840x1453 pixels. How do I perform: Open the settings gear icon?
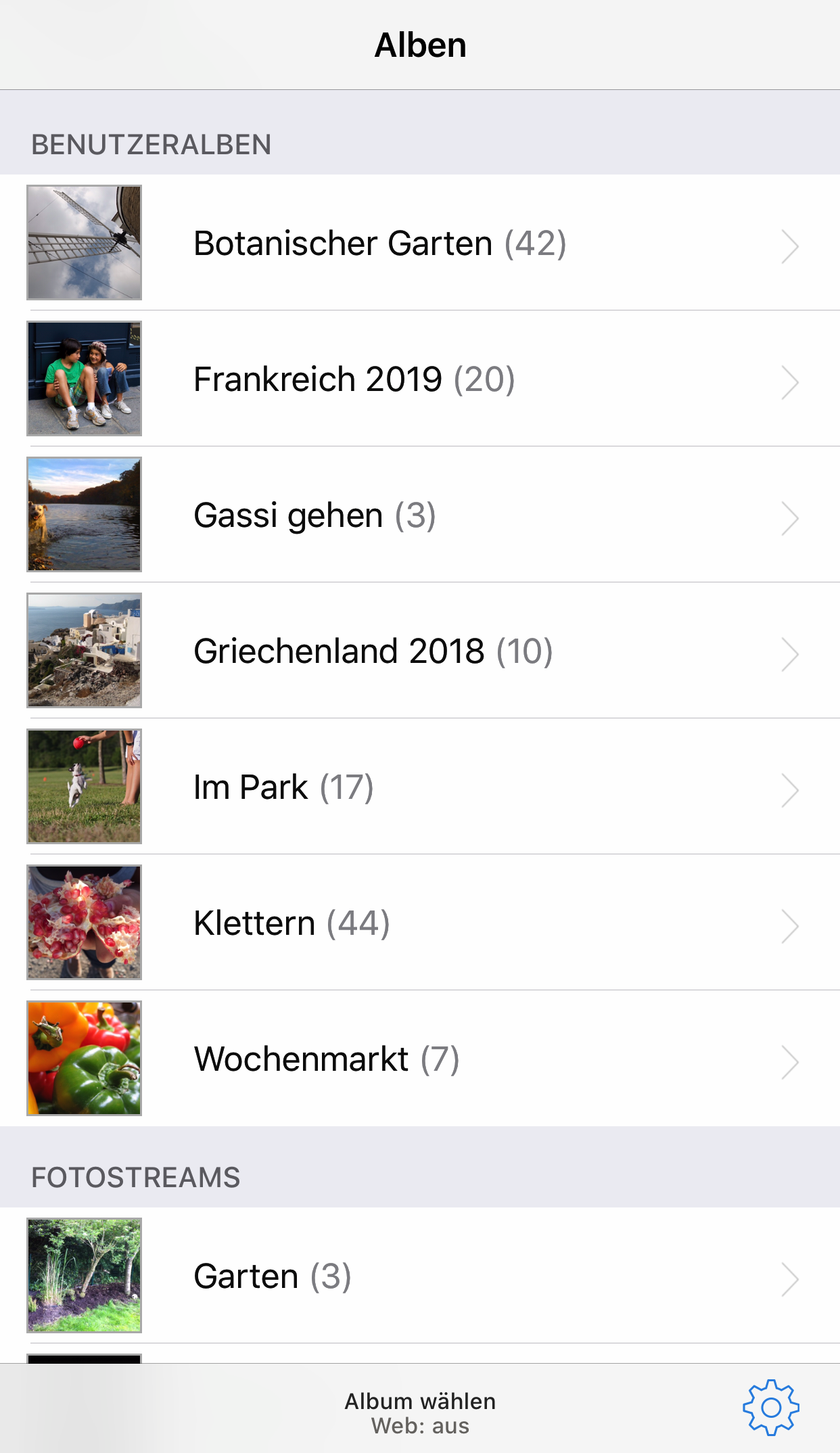point(770,1408)
